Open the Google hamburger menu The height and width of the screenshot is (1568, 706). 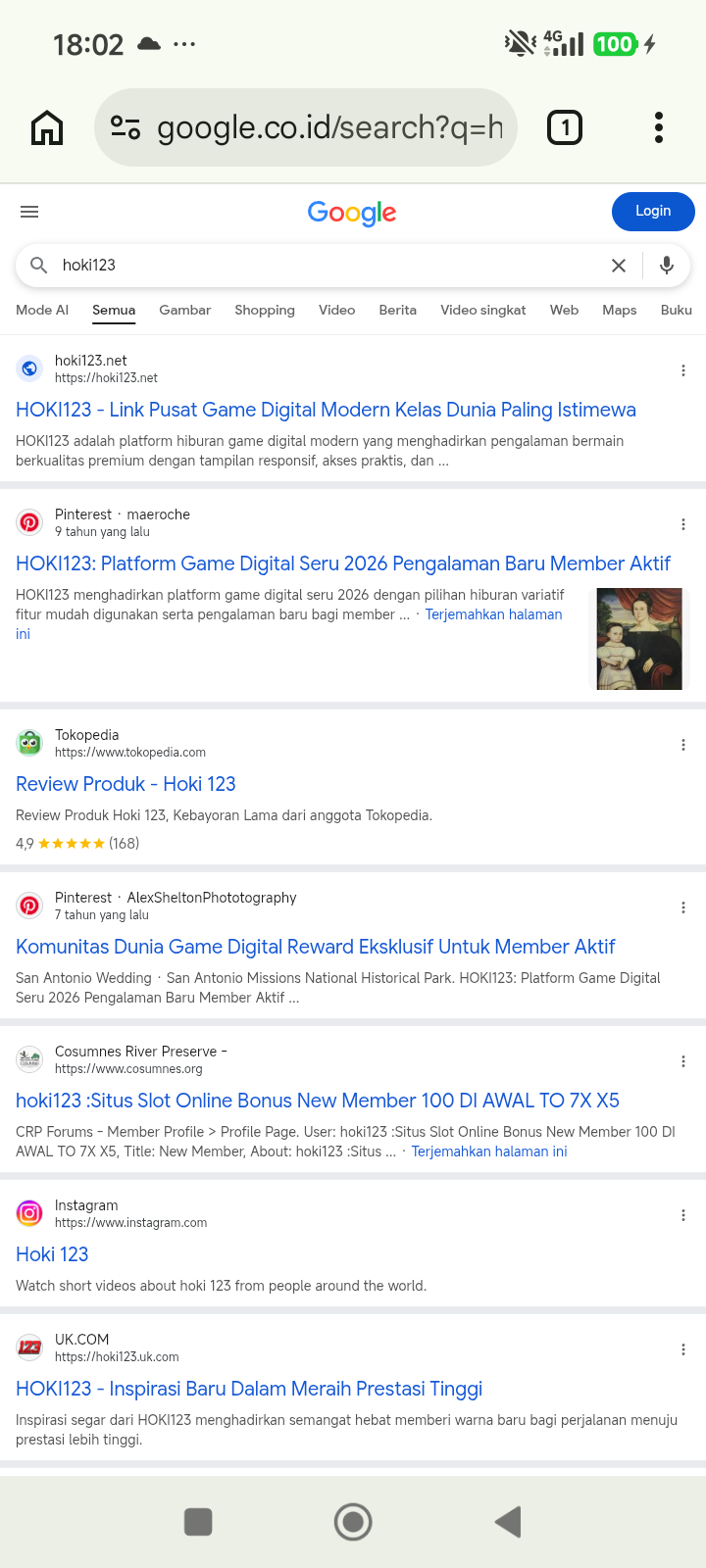tap(29, 212)
